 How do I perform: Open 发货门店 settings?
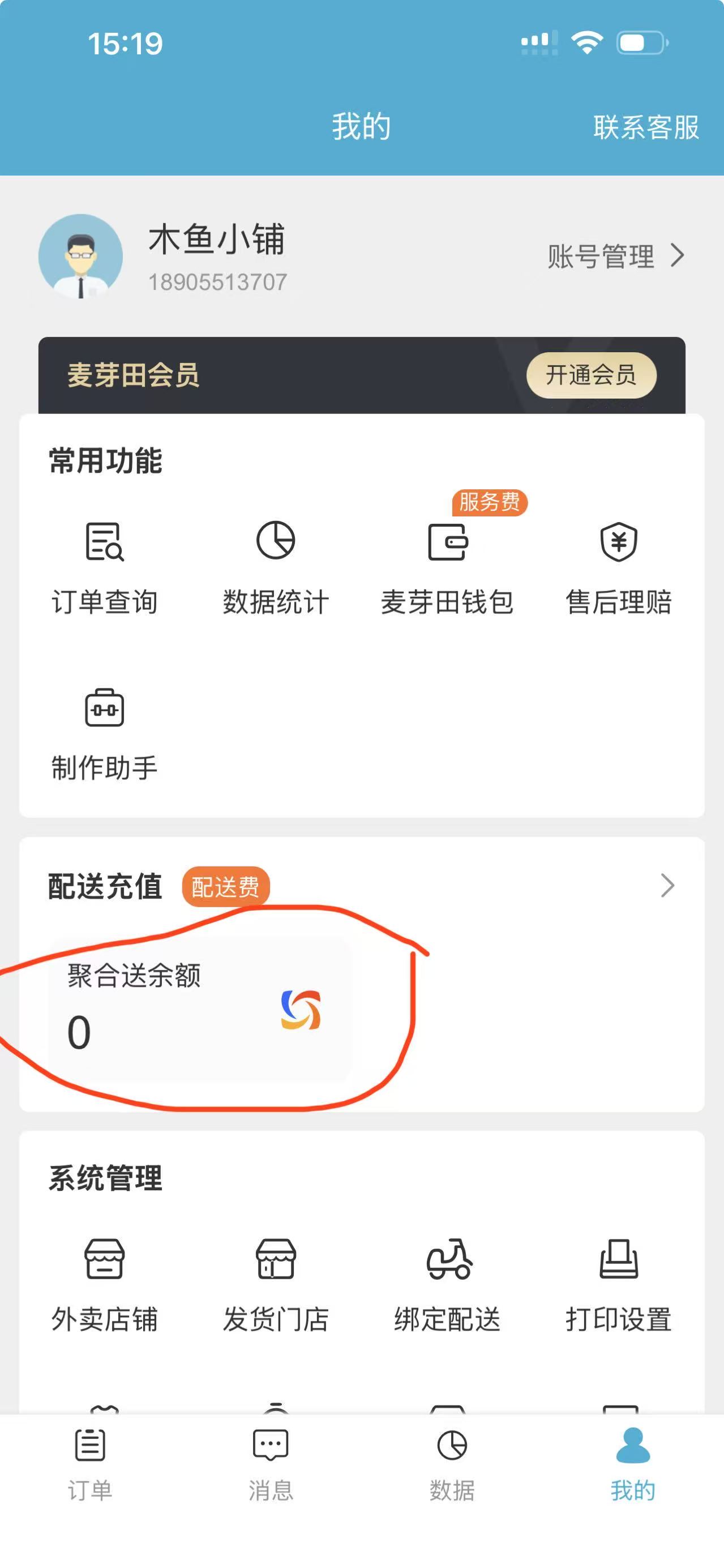[276, 1284]
